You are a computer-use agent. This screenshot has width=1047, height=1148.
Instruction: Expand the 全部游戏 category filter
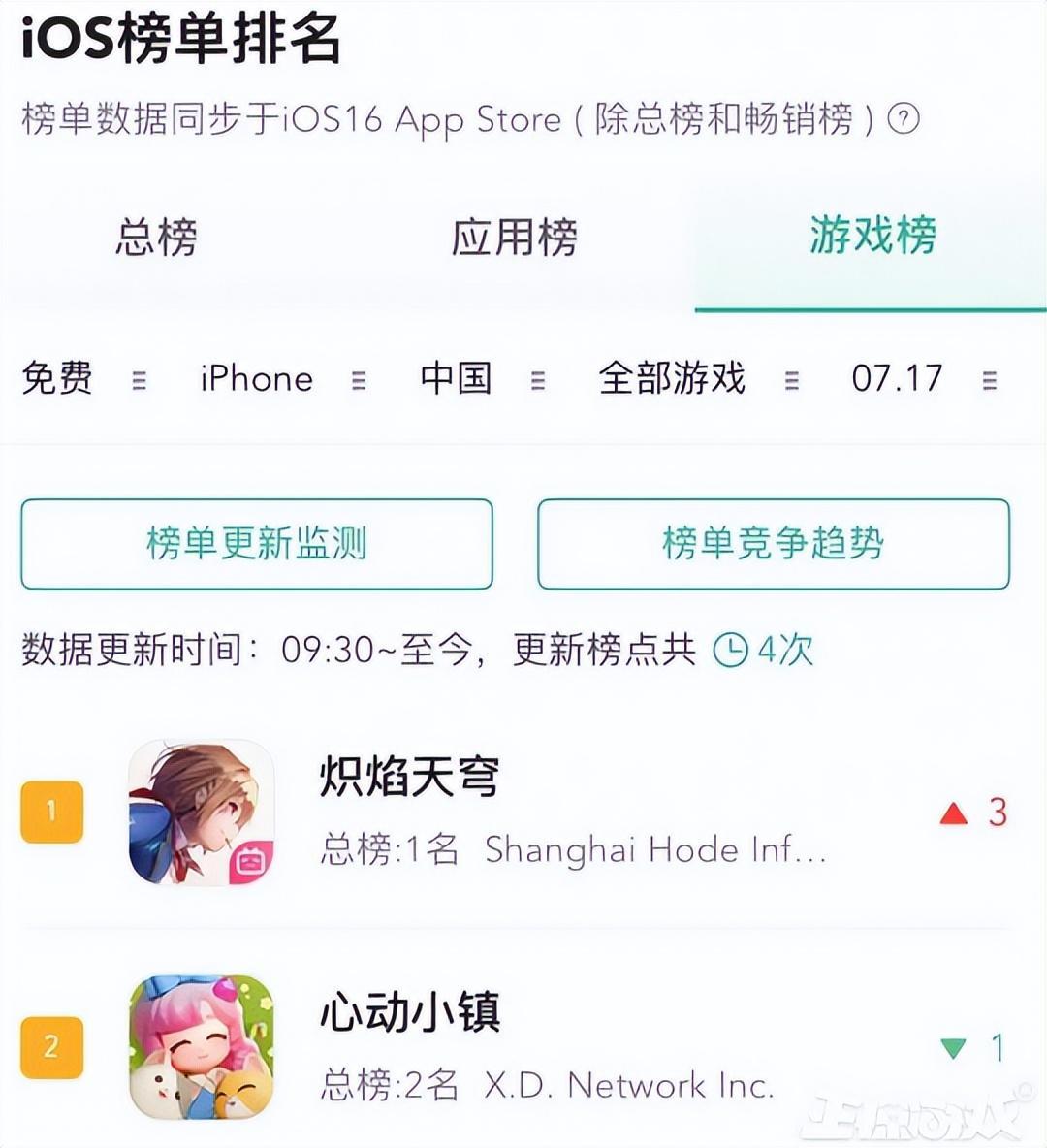pyautogui.click(x=698, y=379)
